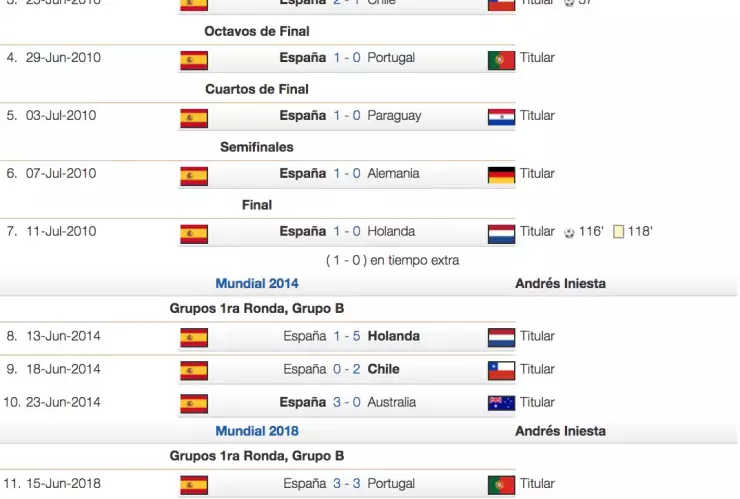The image size is (740, 499).
Task: View España 0 - 2 Chile match details
Action: pyautogui.click(x=347, y=369)
